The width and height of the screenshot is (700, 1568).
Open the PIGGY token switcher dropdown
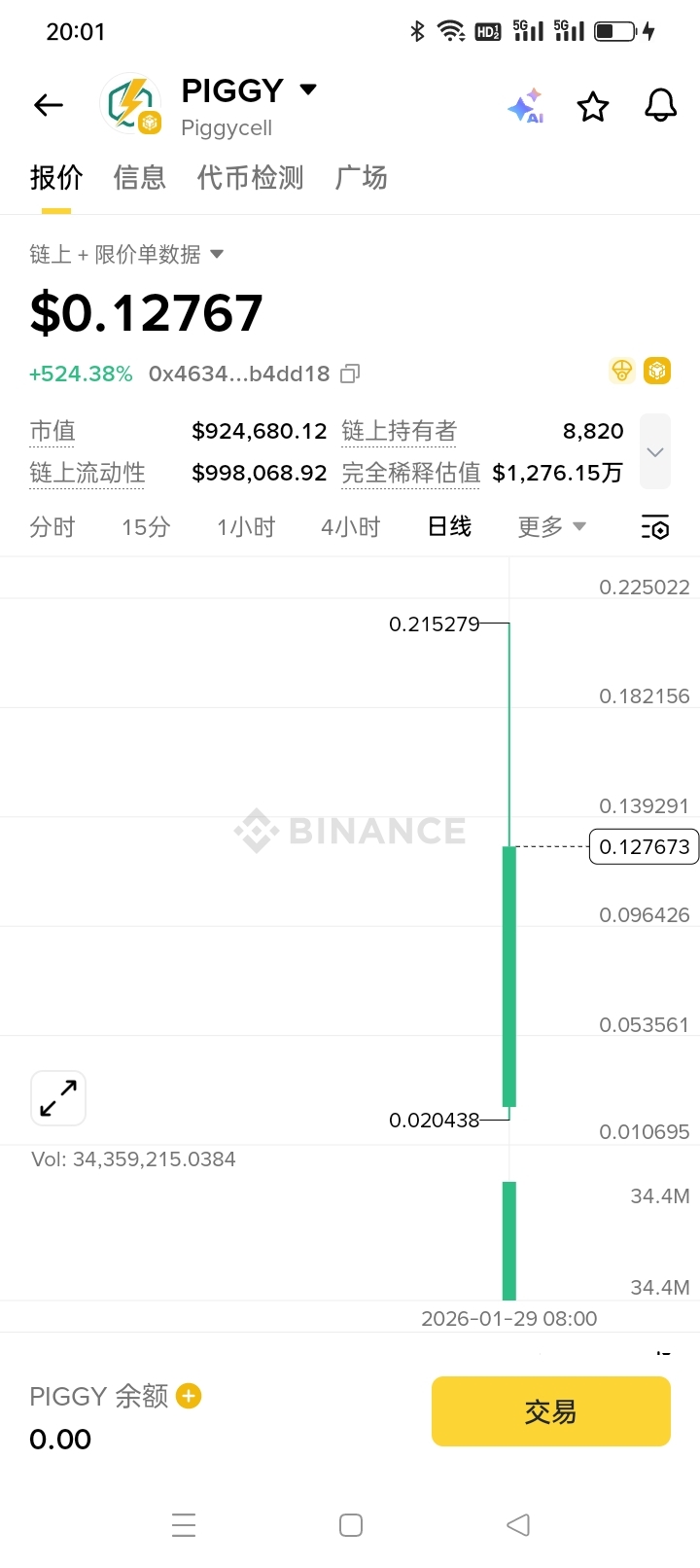click(308, 89)
